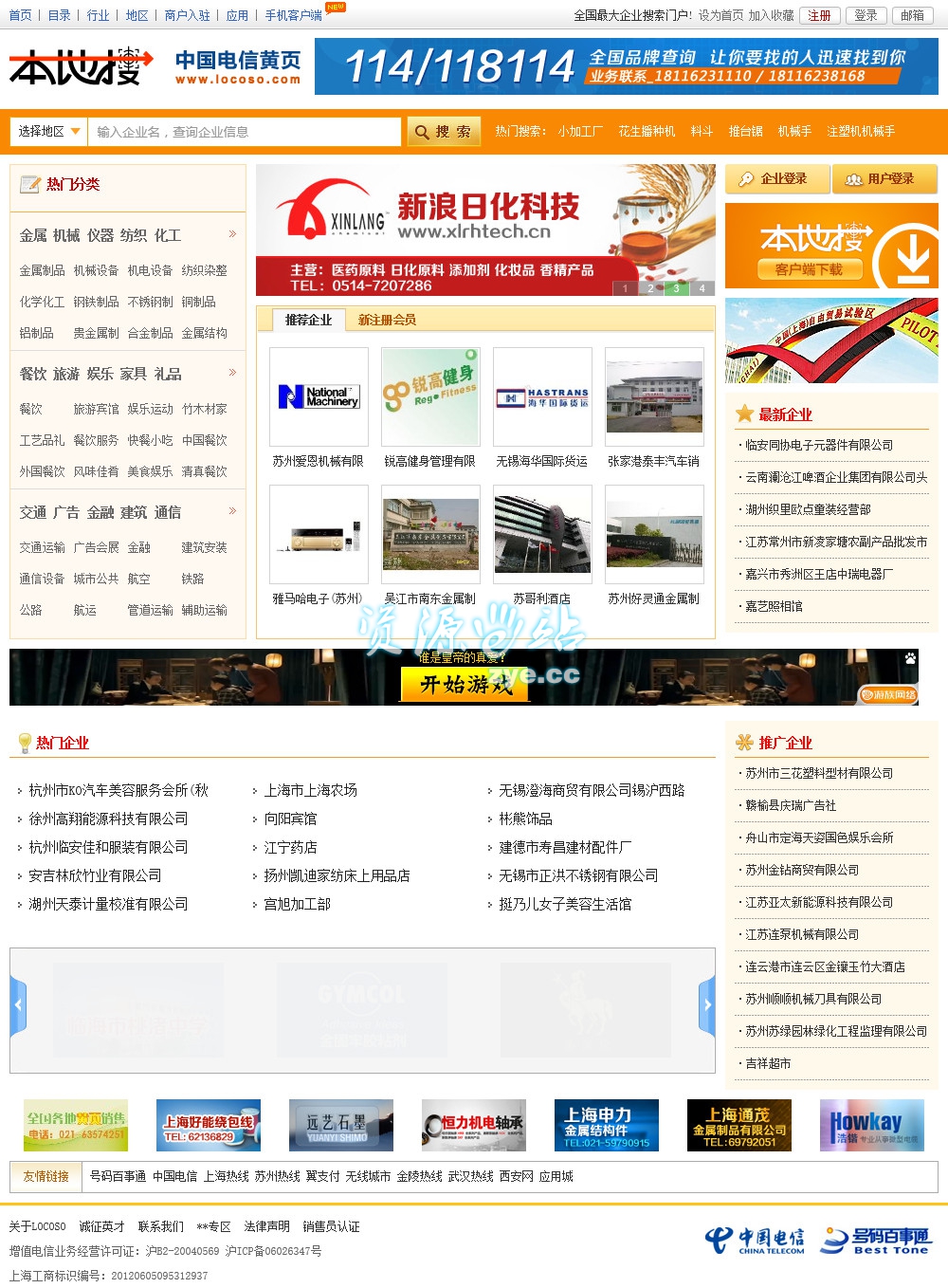Open the 邮箱 mailbox button
Screen dimensions: 948x1288
coord(912,15)
